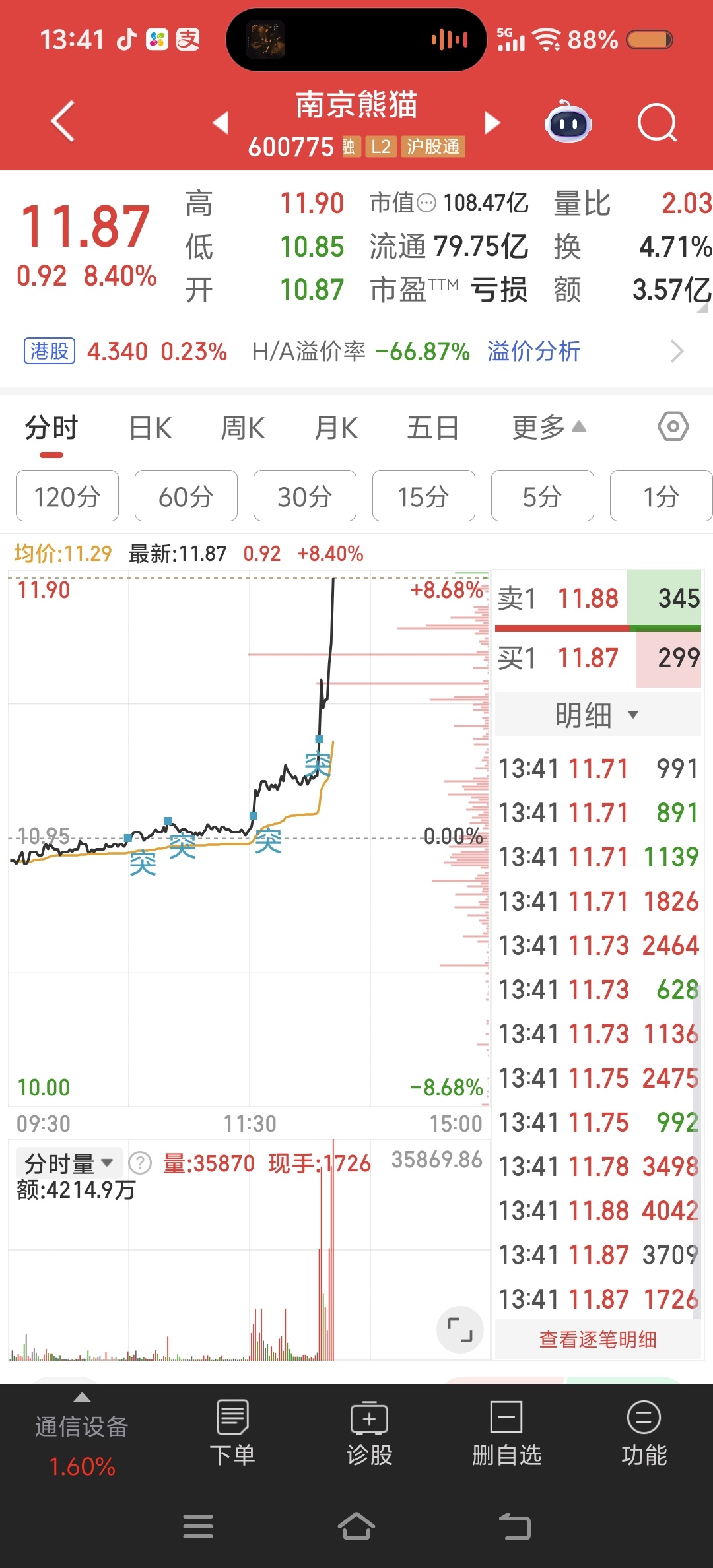Select the 5分 interval chip

pos(542,496)
